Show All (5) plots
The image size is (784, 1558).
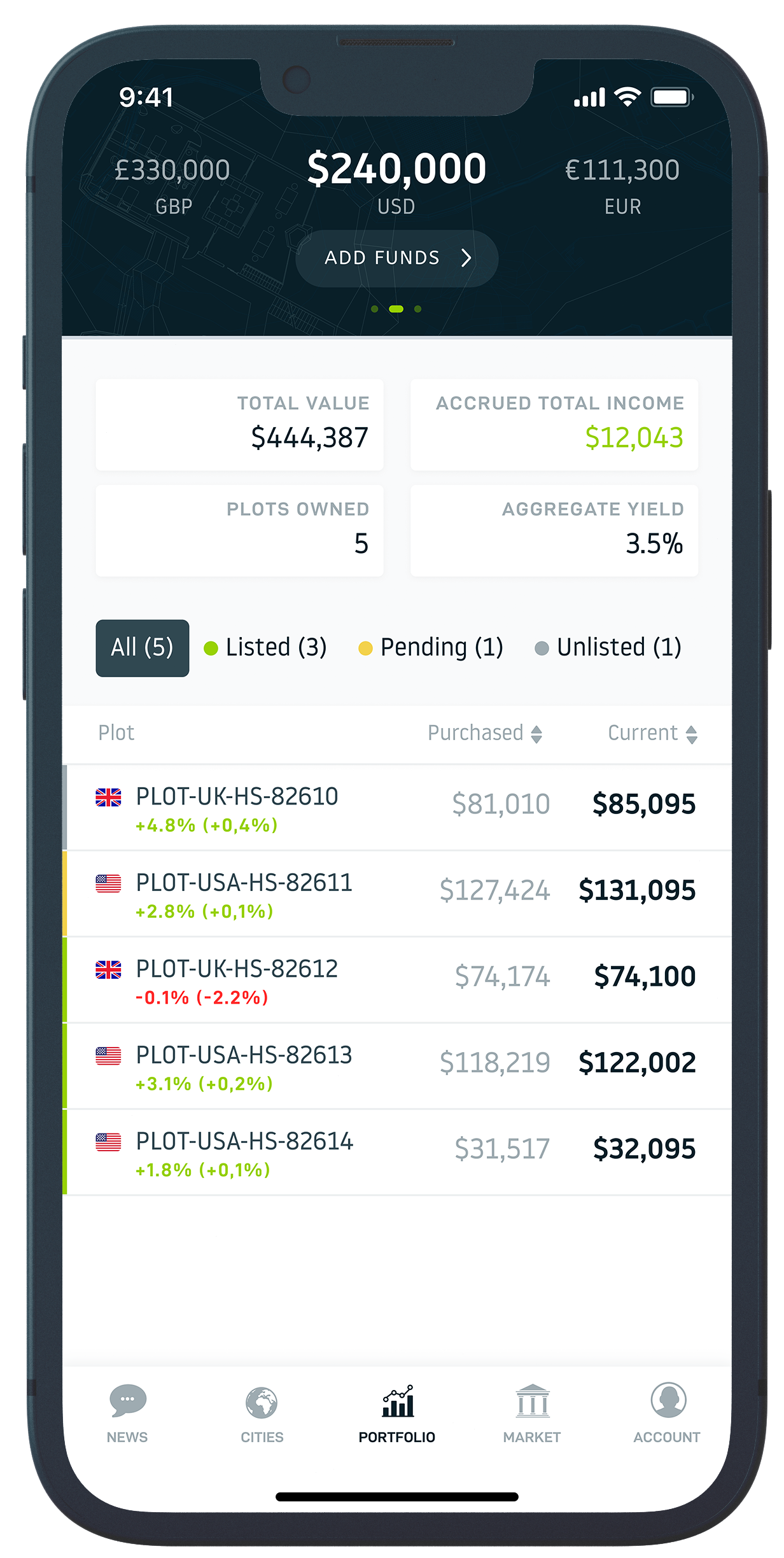coord(142,648)
